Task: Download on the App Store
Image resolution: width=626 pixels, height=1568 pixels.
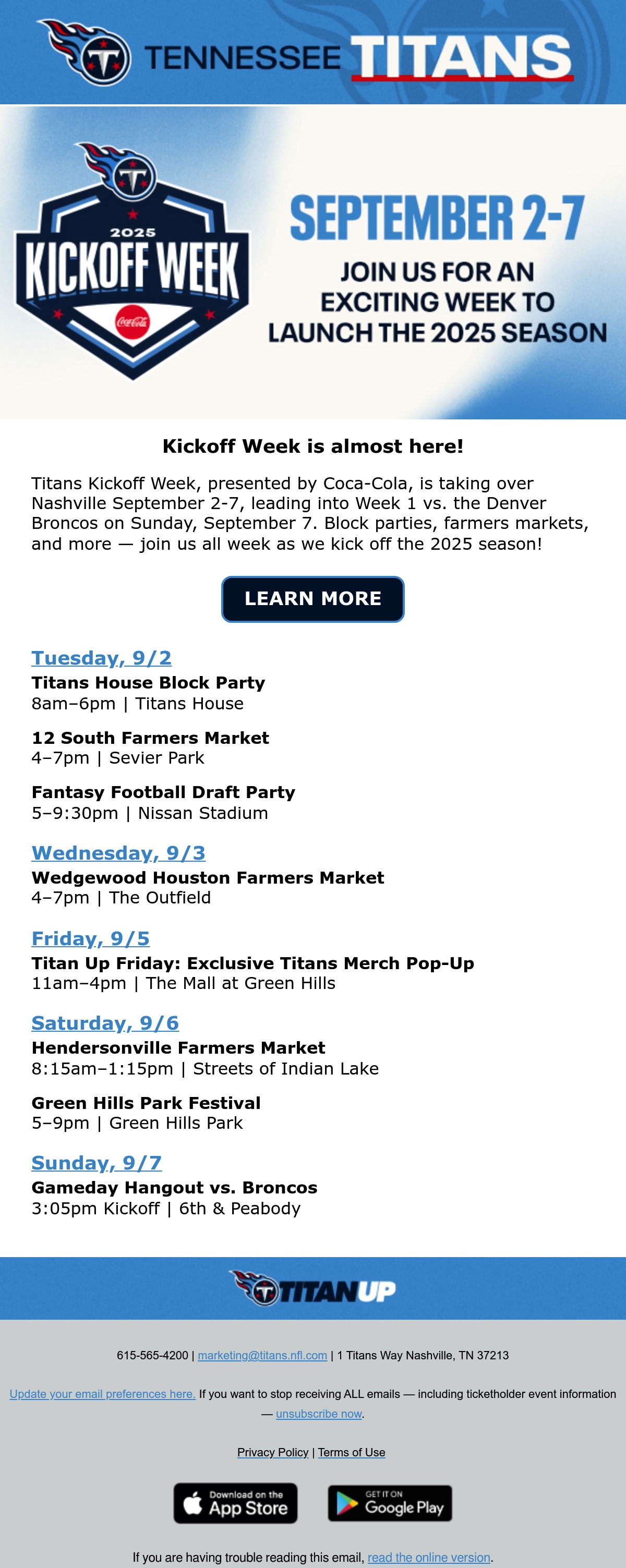Action: tap(236, 1503)
